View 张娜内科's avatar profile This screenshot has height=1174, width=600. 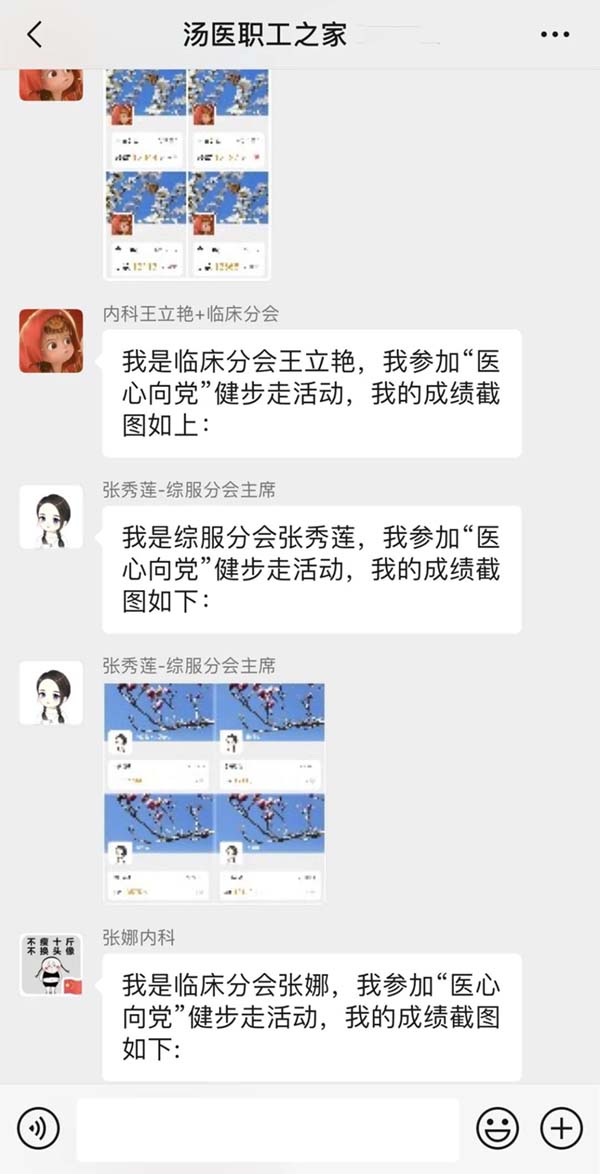pos(51,964)
